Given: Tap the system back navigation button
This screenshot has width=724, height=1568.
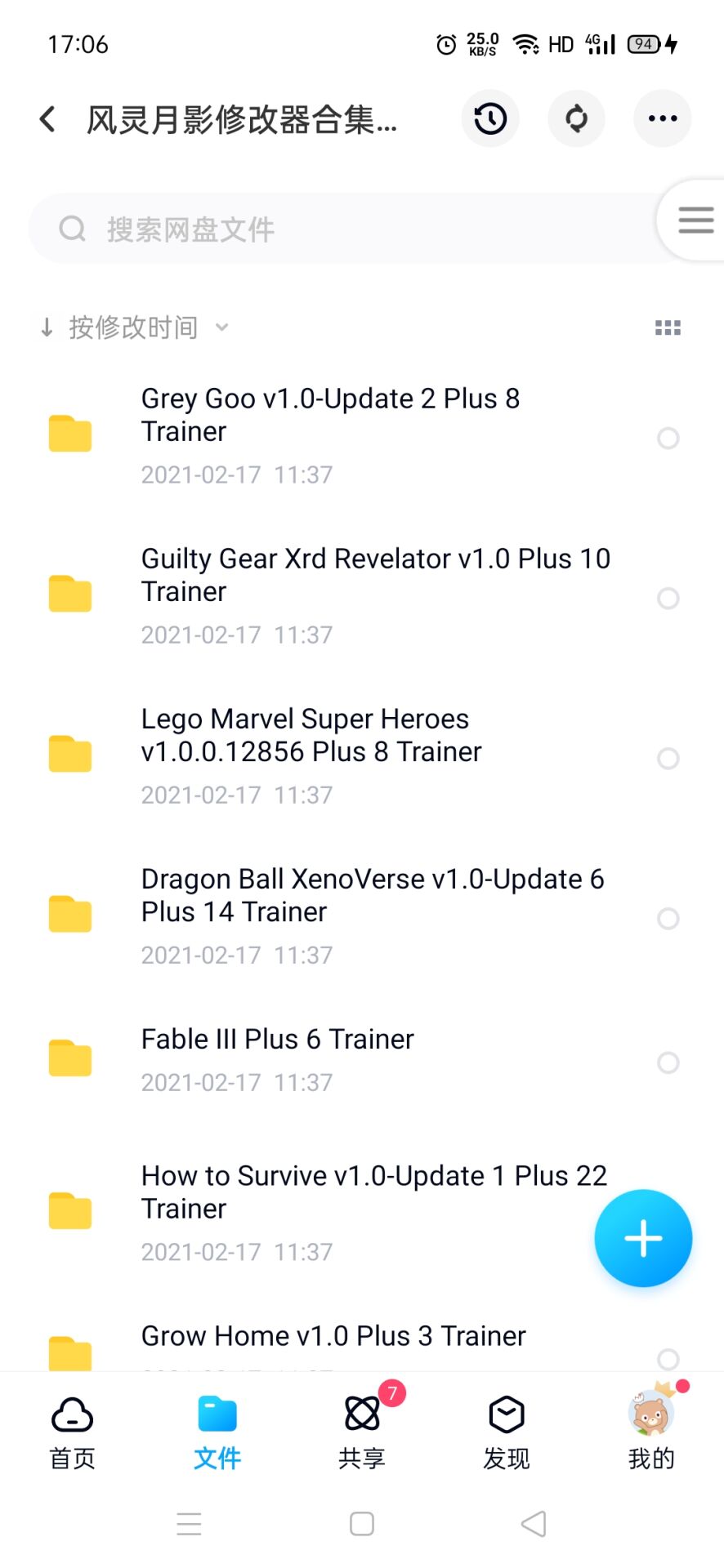Looking at the screenshot, I should pyautogui.click(x=534, y=1524).
